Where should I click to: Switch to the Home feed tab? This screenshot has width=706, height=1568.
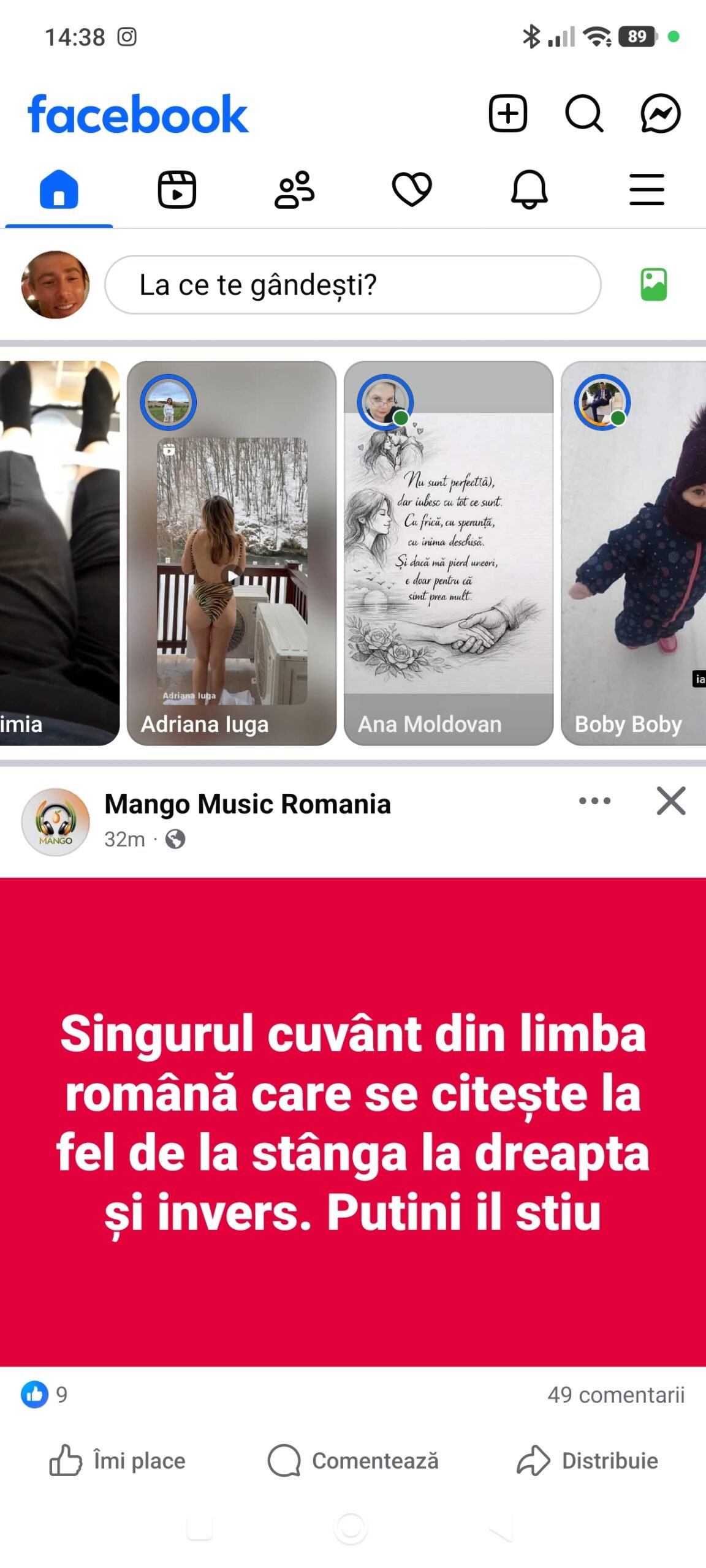(x=59, y=189)
